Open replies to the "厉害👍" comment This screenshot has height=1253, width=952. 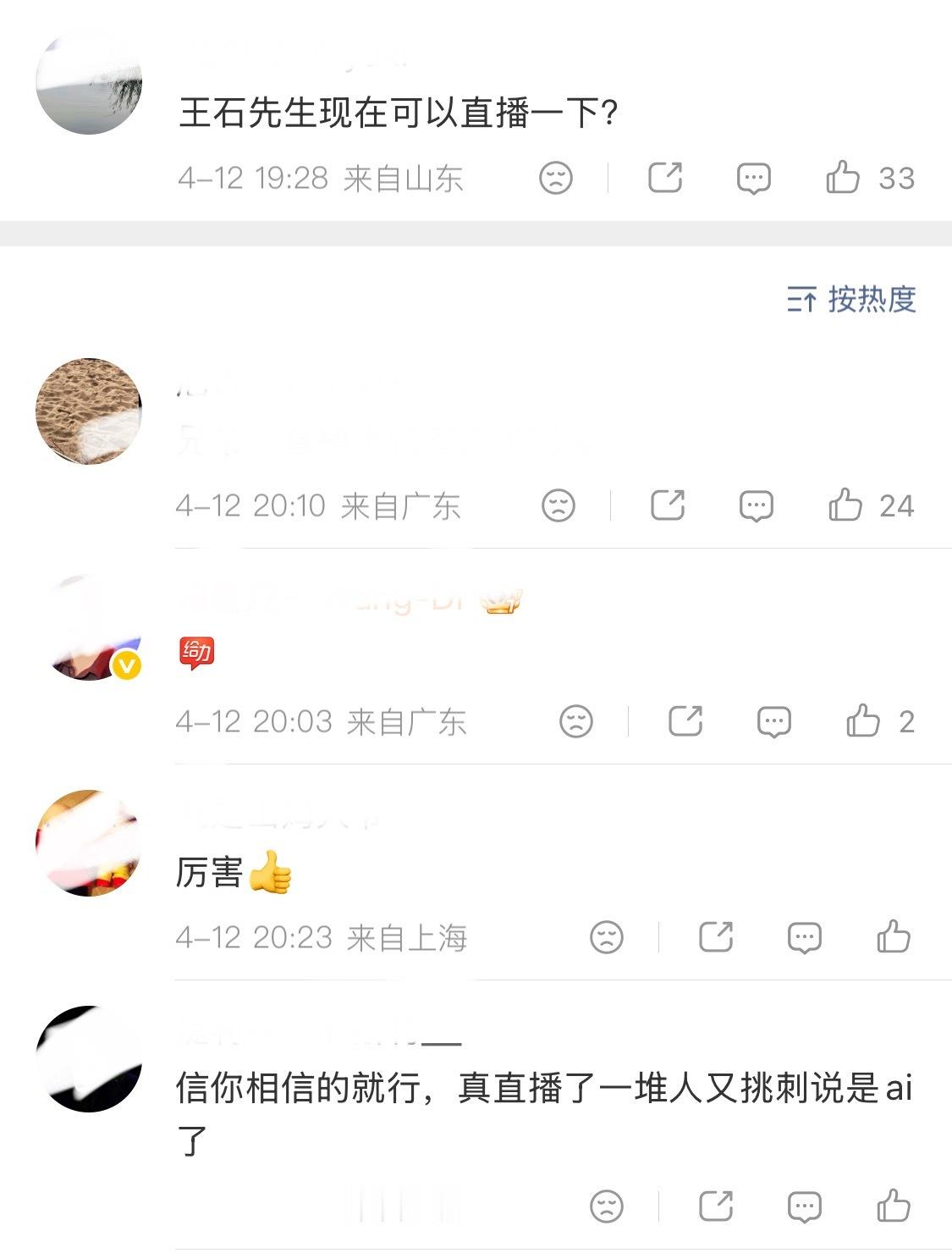tap(805, 937)
